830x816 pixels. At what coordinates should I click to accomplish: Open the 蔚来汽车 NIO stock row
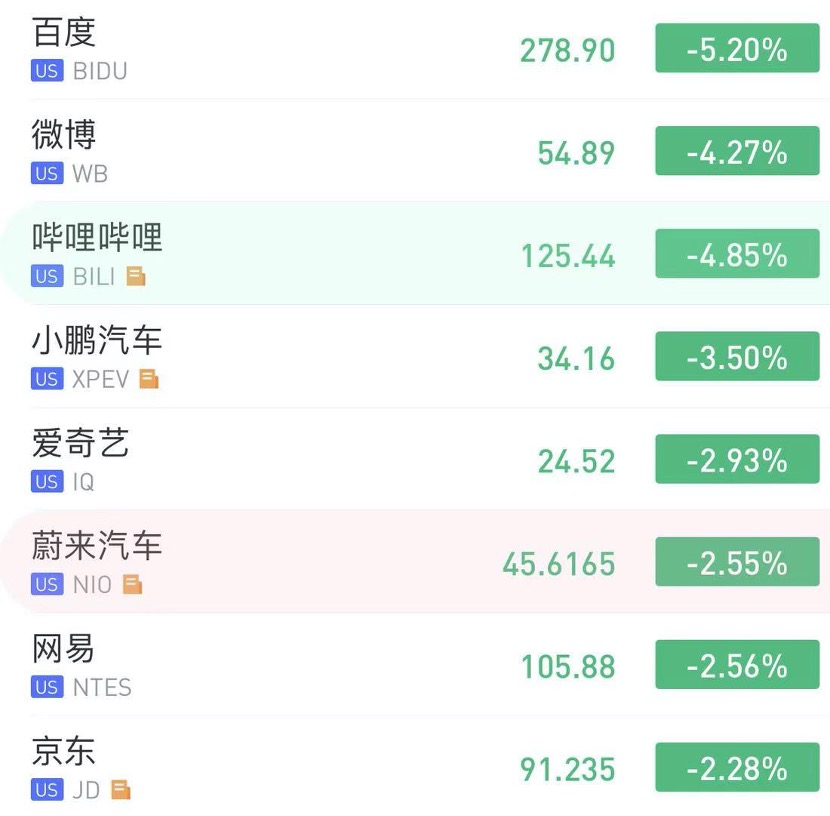click(x=300, y=563)
